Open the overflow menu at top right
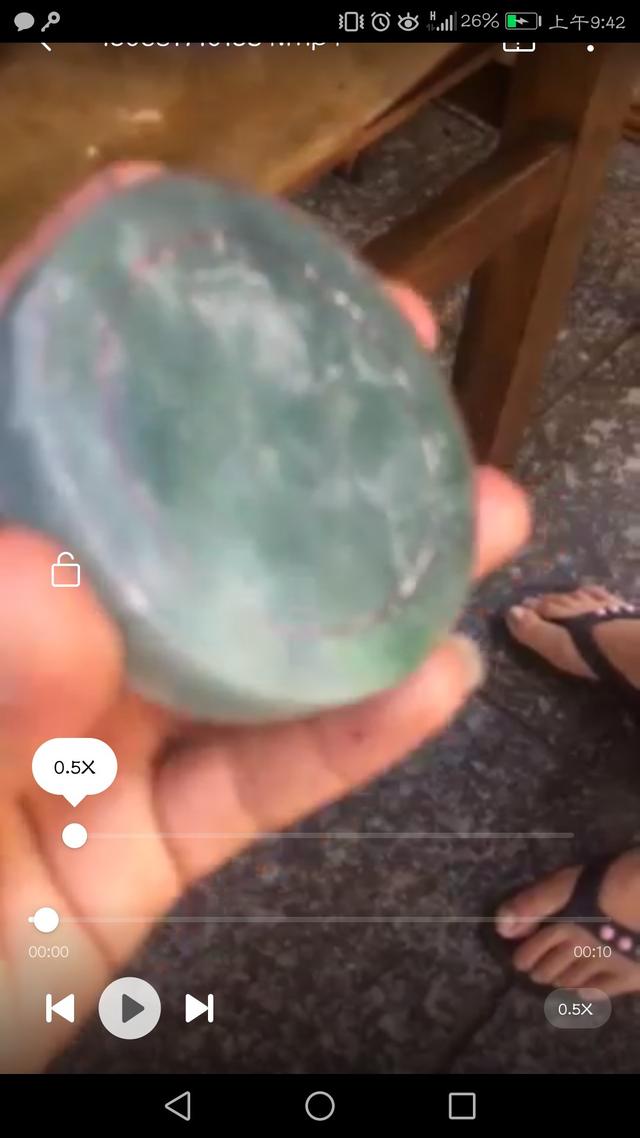Image resolution: width=640 pixels, height=1138 pixels. [590, 45]
